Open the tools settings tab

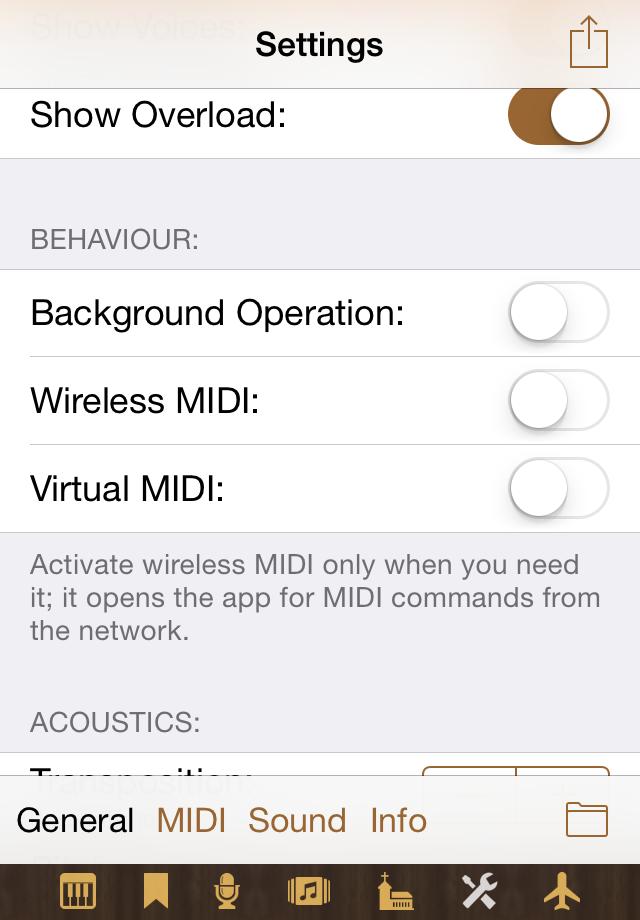479,890
